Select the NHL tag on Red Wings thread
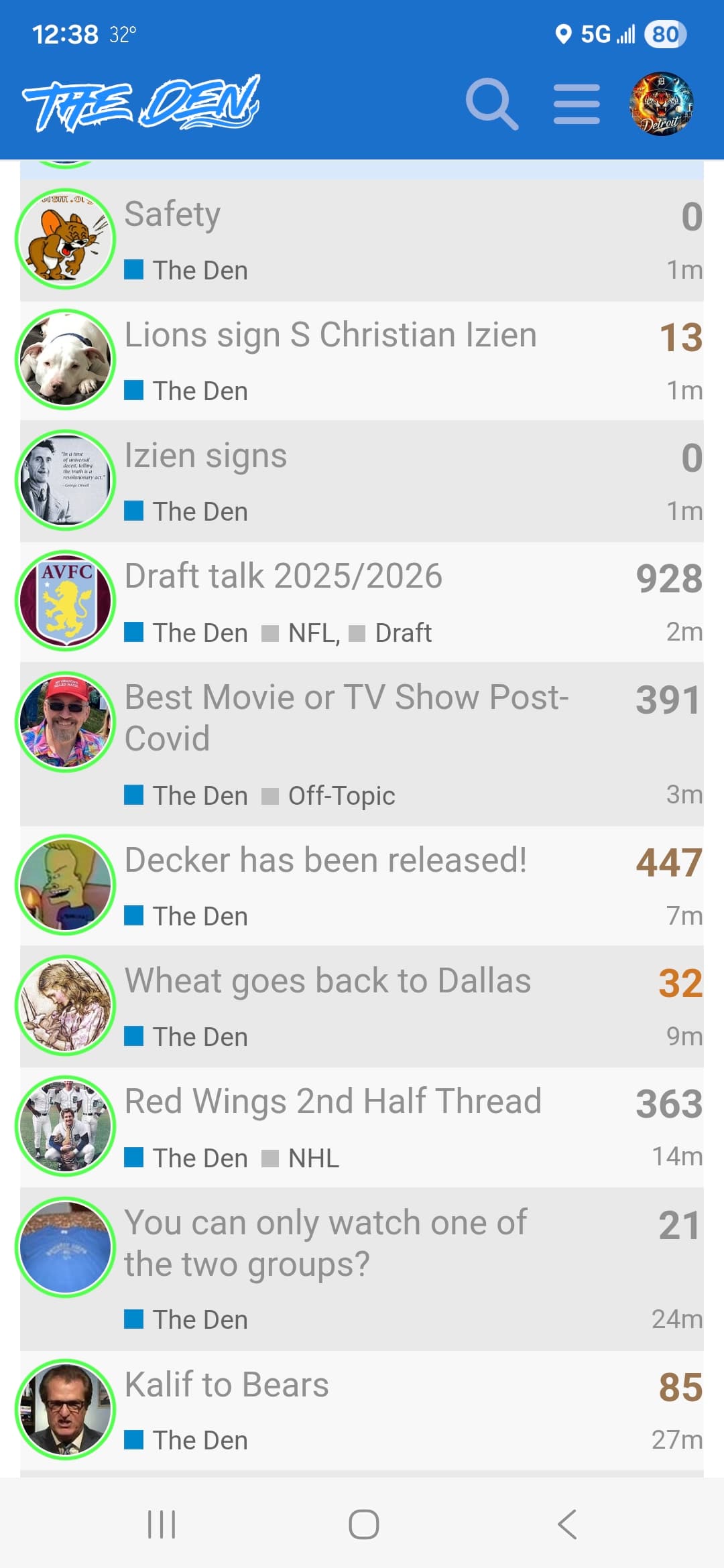This screenshot has height=1568, width=724. tap(313, 1159)
